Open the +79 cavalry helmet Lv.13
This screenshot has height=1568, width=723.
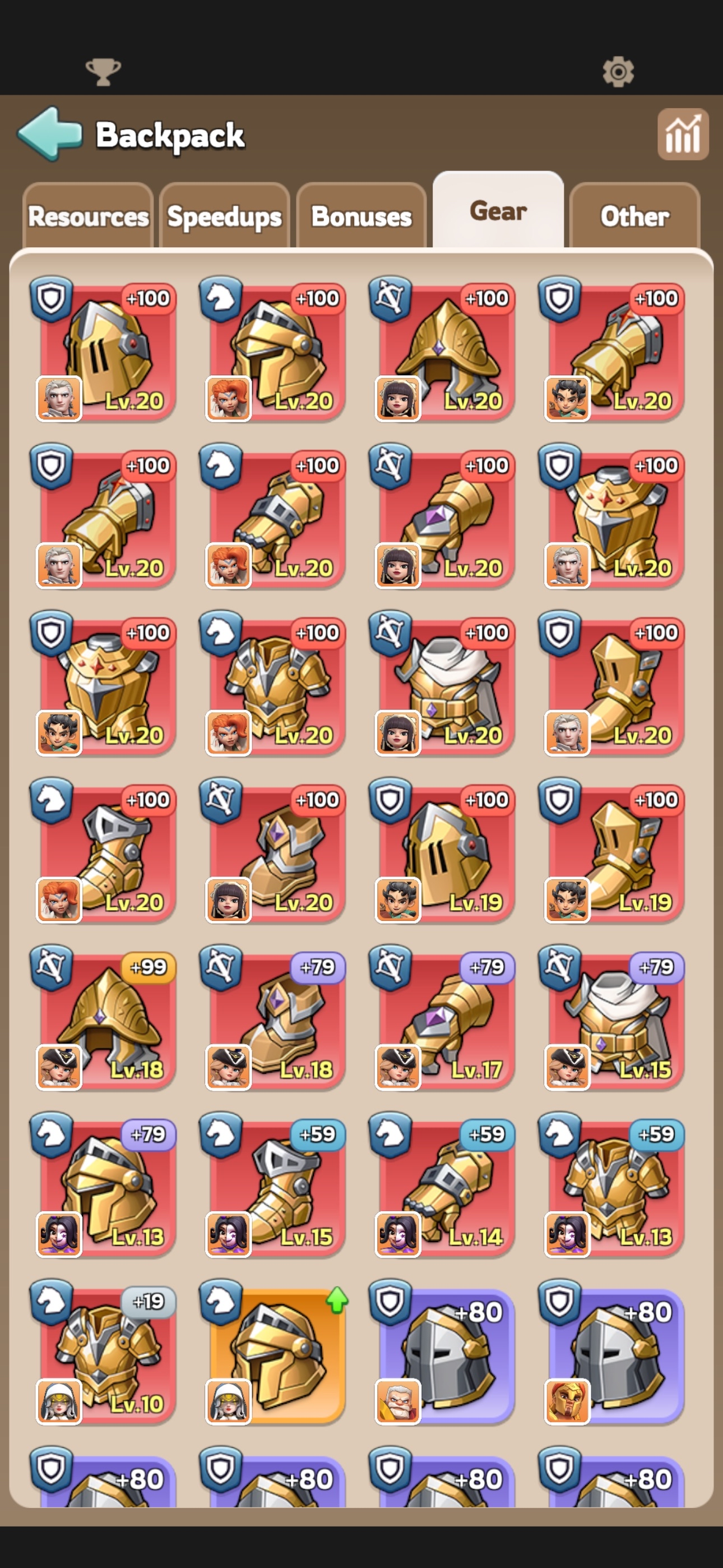[x=104, y=1186]
